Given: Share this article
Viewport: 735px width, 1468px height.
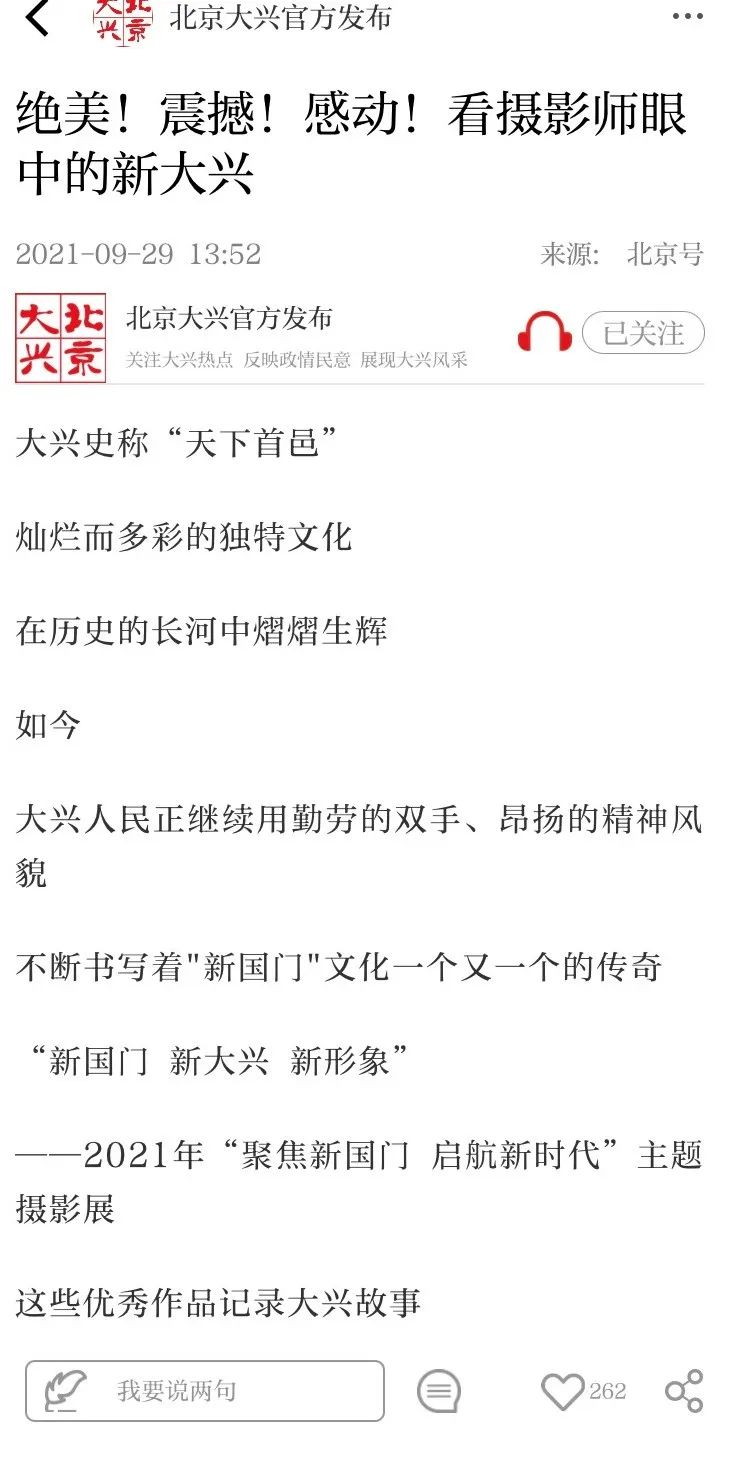Looking at the screenshot, I should [x=684, y=1391].
